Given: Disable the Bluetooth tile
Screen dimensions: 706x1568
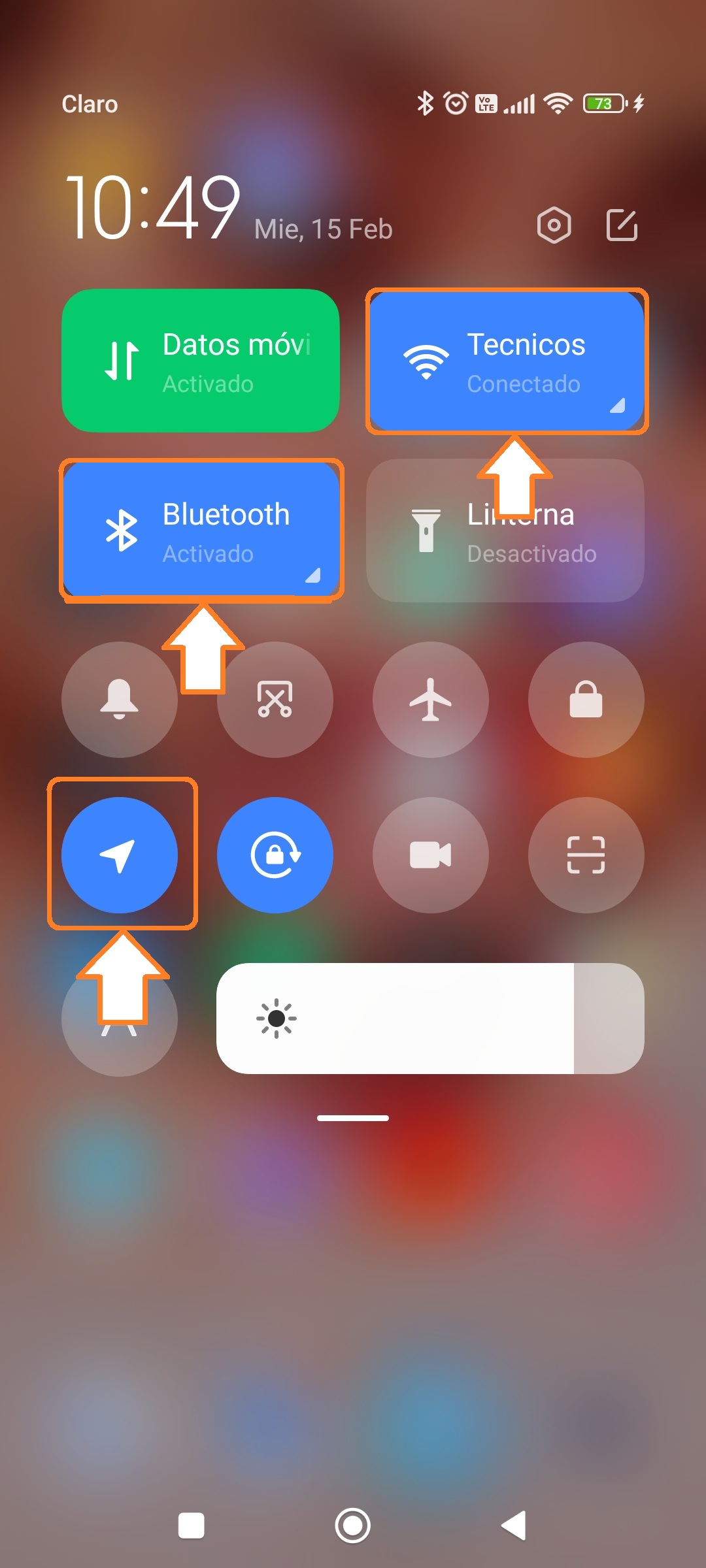Looking at the screenshot, I should click(201, 530).
